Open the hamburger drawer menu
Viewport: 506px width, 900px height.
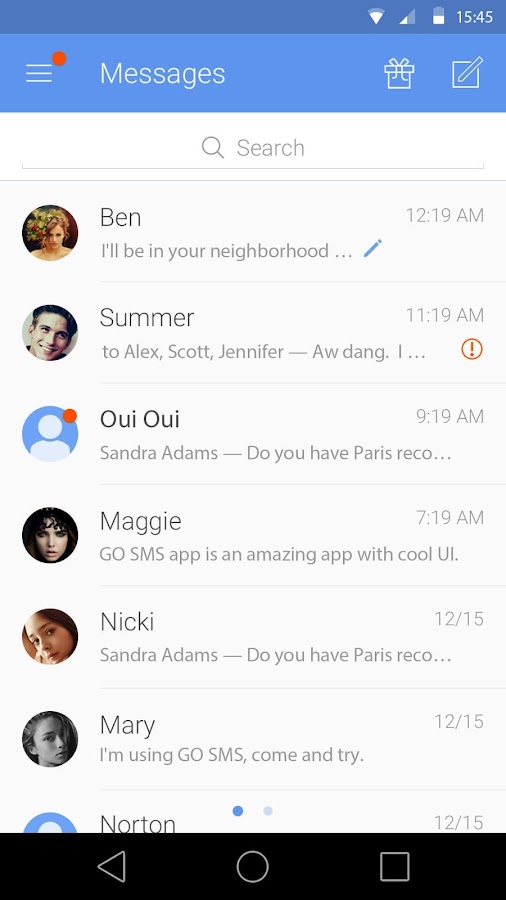coord(39,73)
